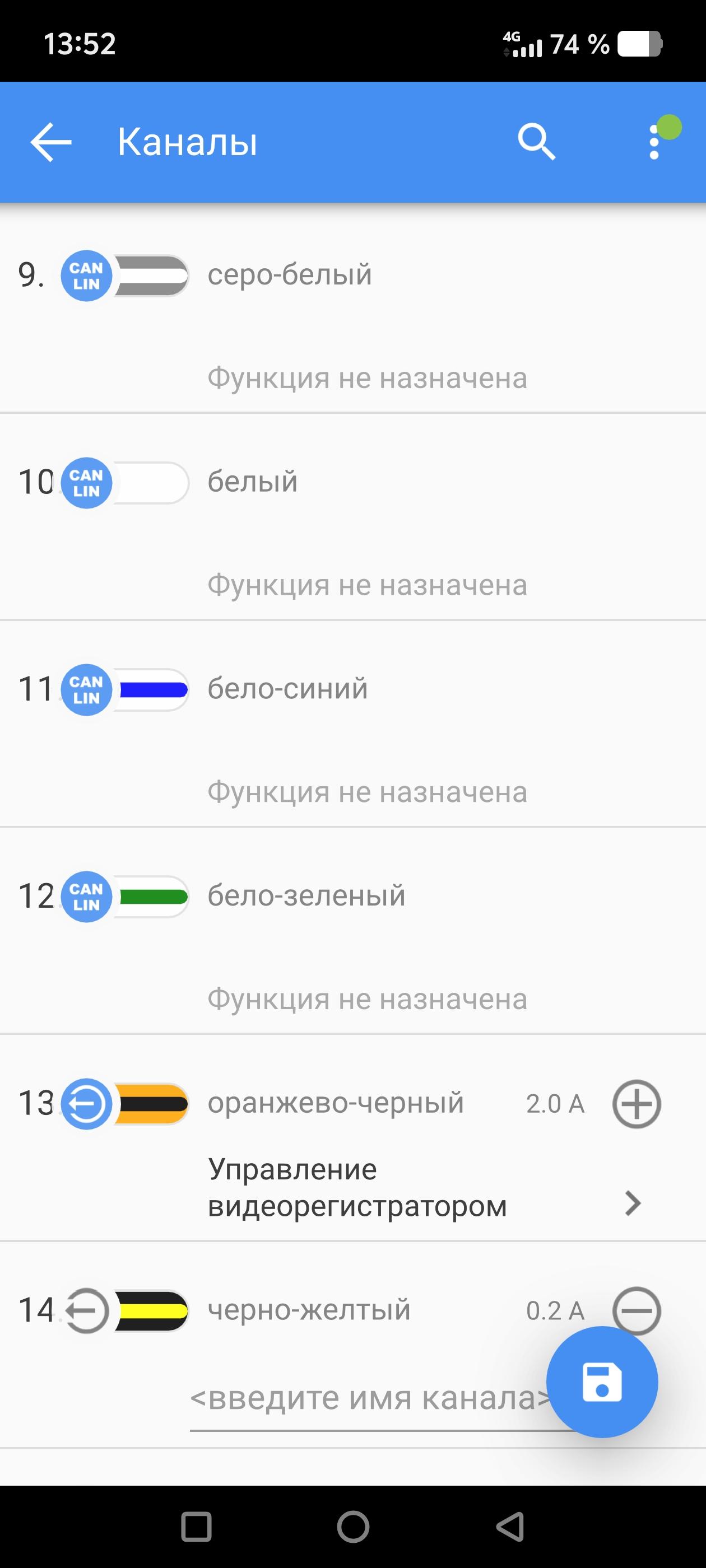The height and width of the screenshot is (1568, 706).
Task: Show recent apps
Action: click(x=196, y=1527)
